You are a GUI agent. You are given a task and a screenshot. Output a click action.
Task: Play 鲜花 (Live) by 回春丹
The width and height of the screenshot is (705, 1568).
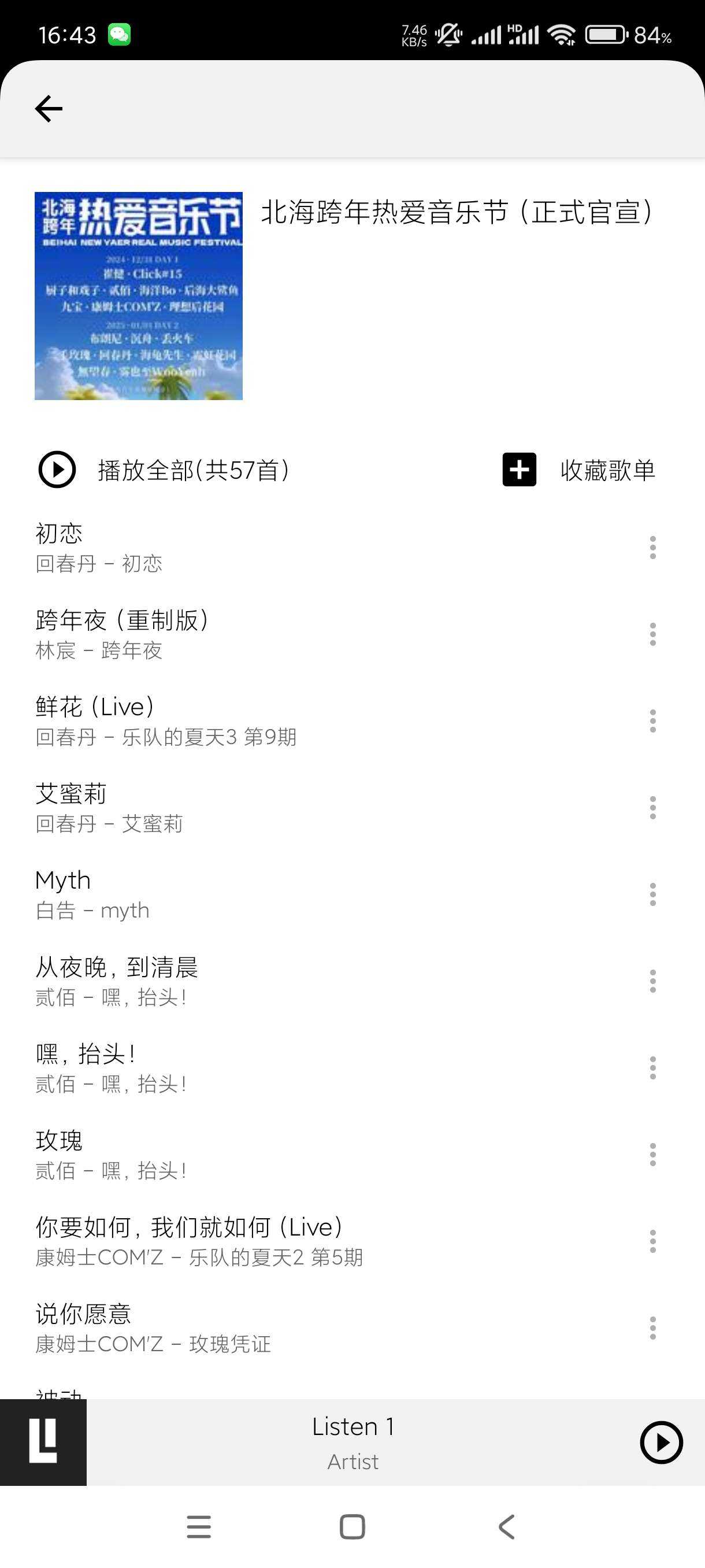click(x=328, y=722)
